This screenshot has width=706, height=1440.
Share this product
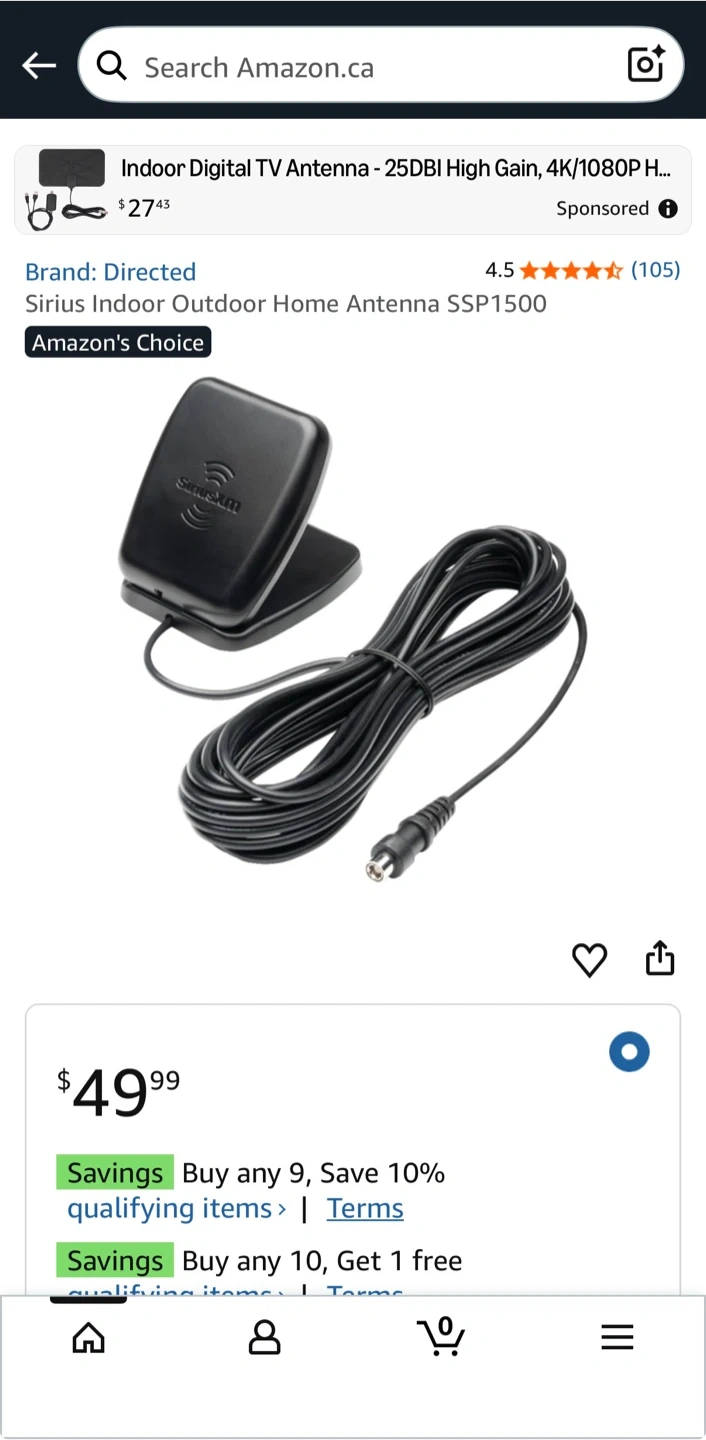pos(660,959)
